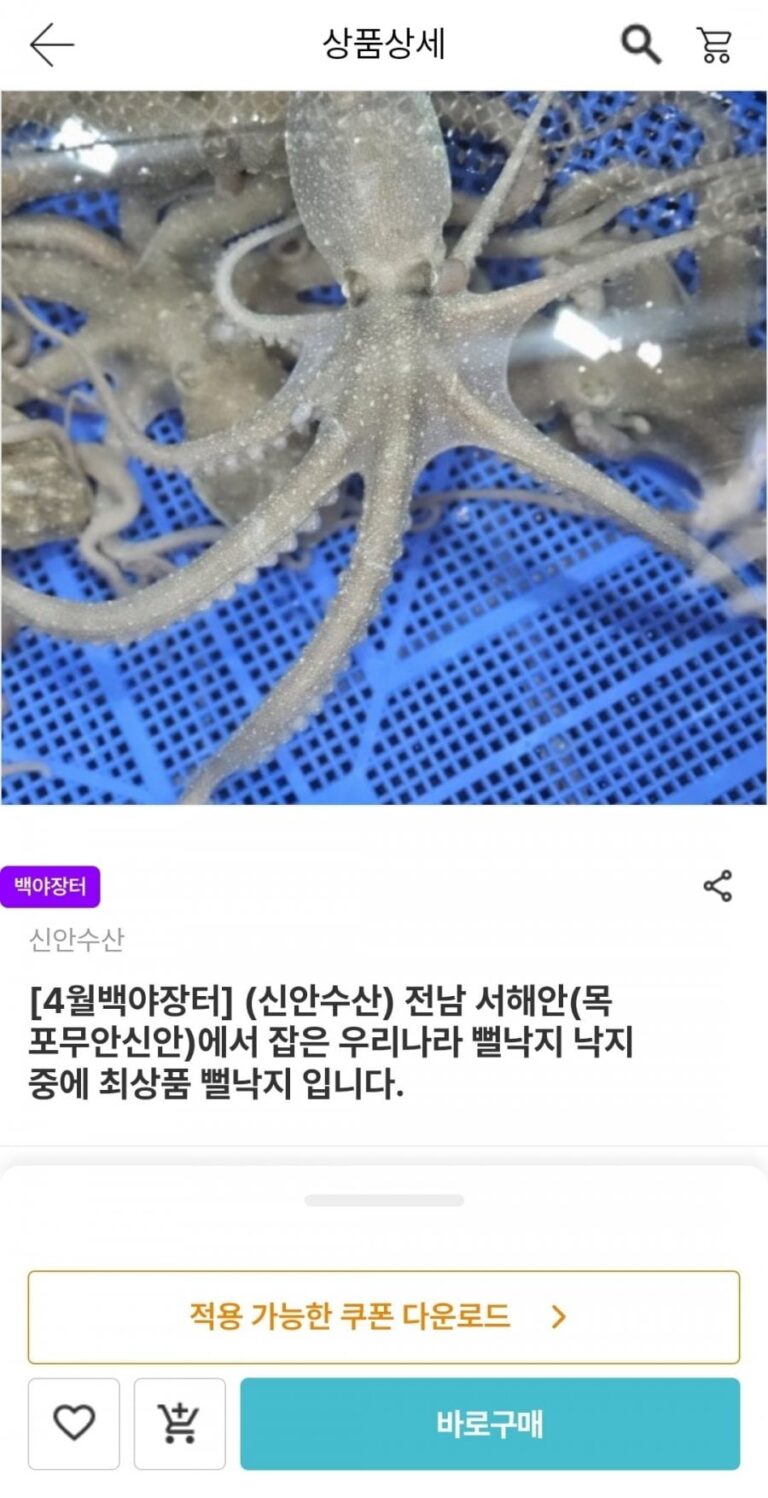Buy now with 바로구매 button

tap(490, 1424)
